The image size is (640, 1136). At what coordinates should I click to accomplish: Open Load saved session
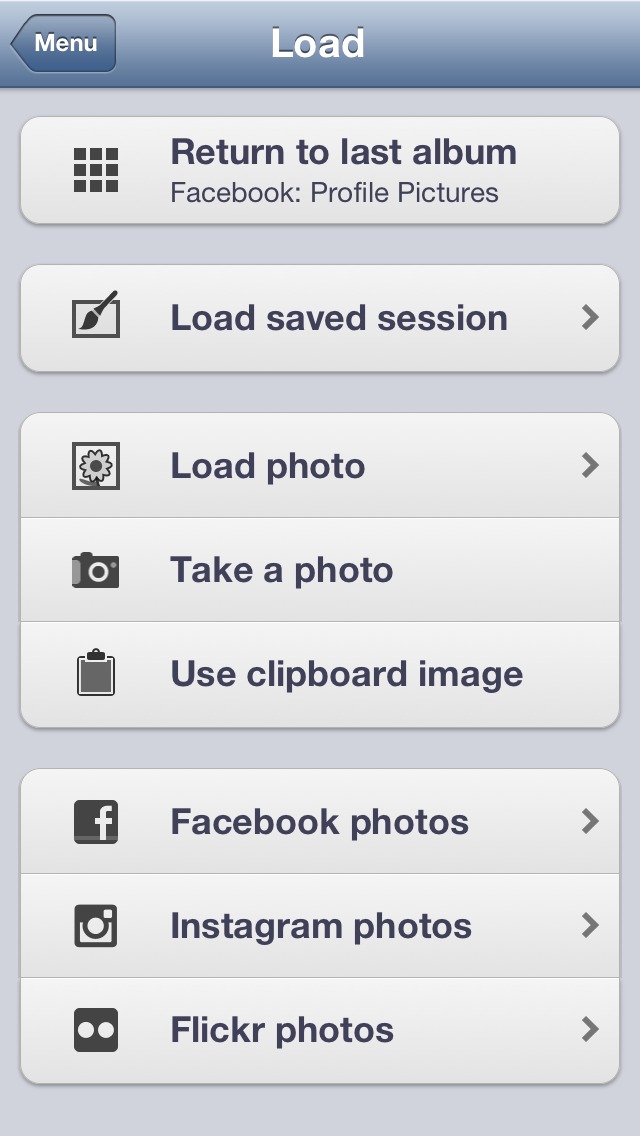[x=320, y=318]
